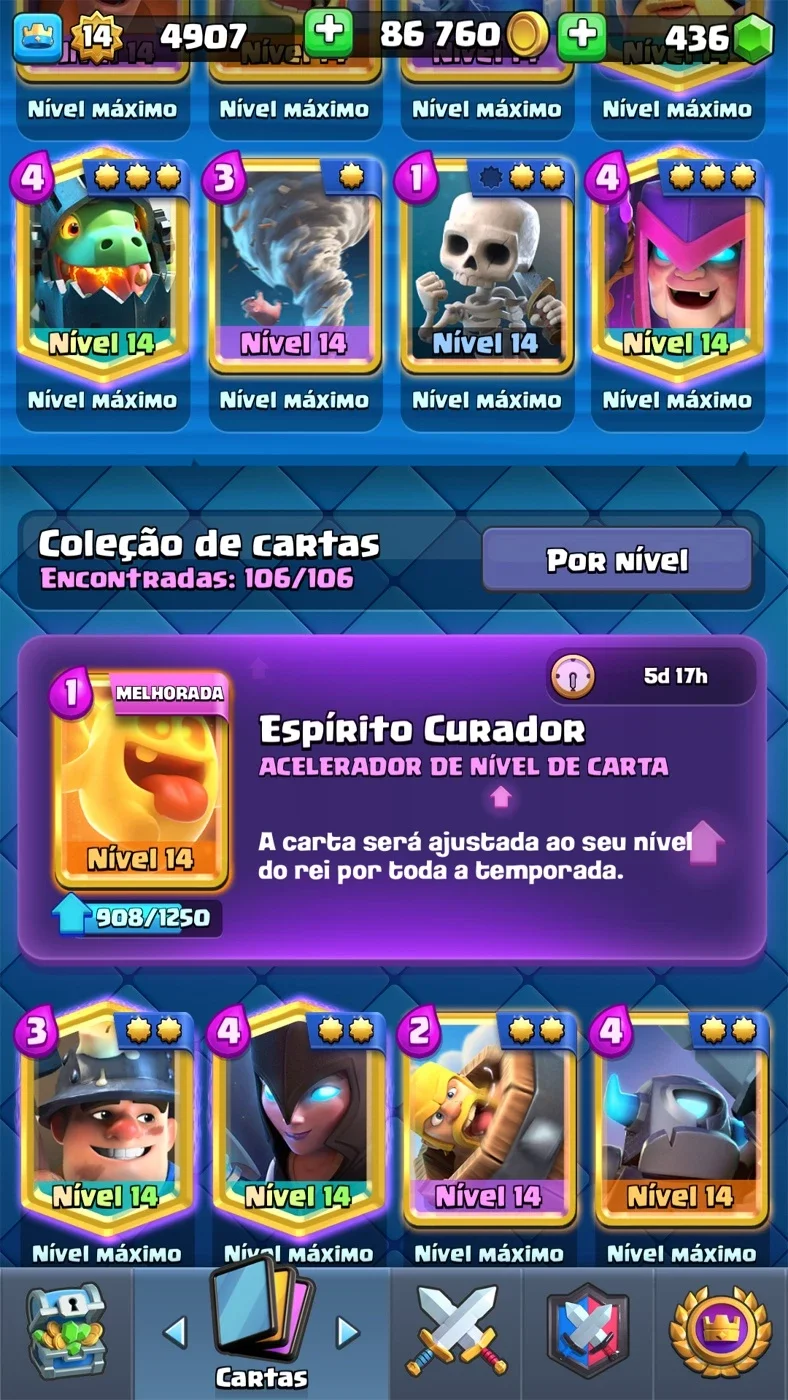The width and height of the screenshot is (788, 1400).
Task: Select the Inferno Dragon card
Action: (x=100, y=265)
